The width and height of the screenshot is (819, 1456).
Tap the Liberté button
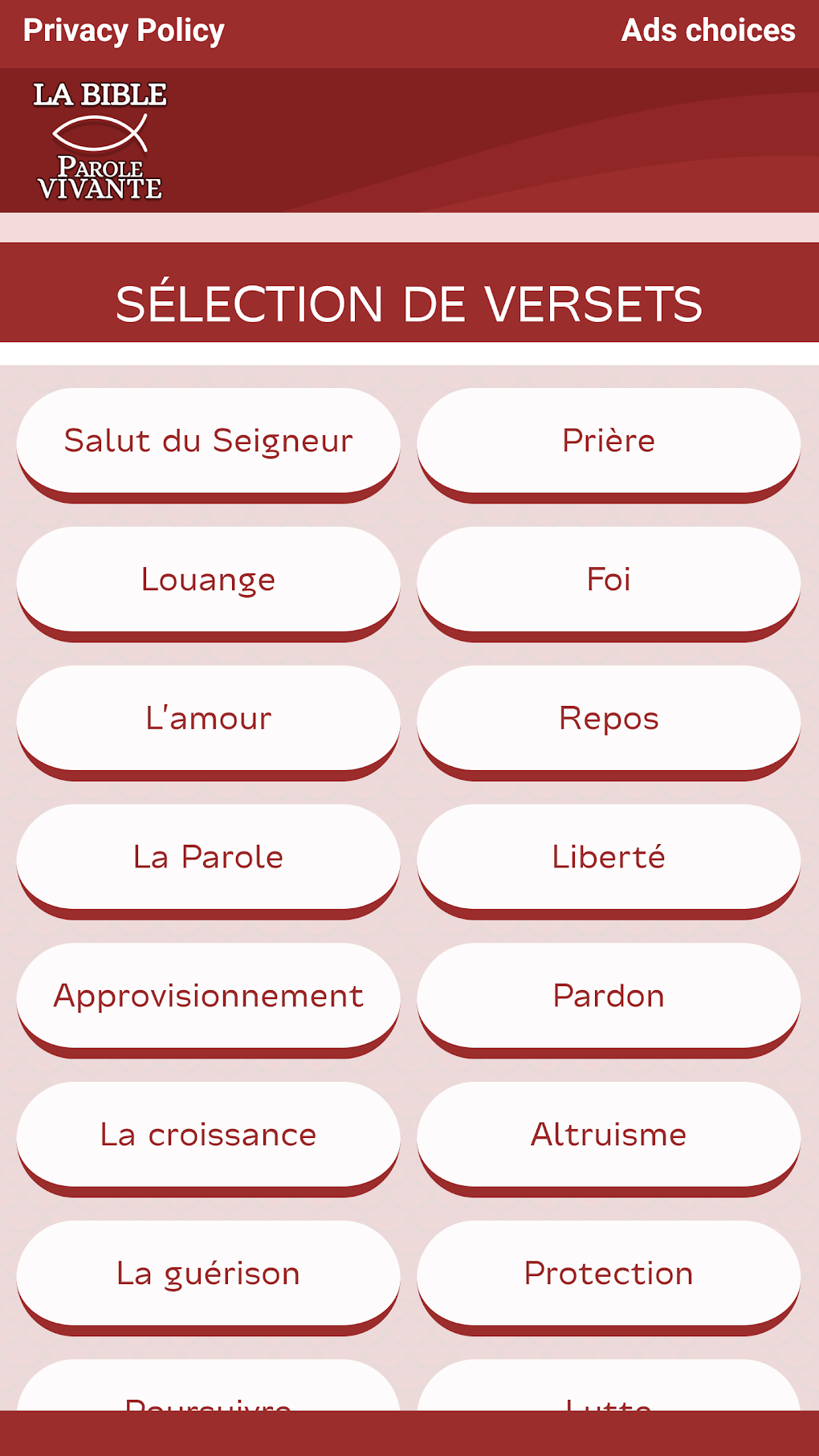[609, 858]
